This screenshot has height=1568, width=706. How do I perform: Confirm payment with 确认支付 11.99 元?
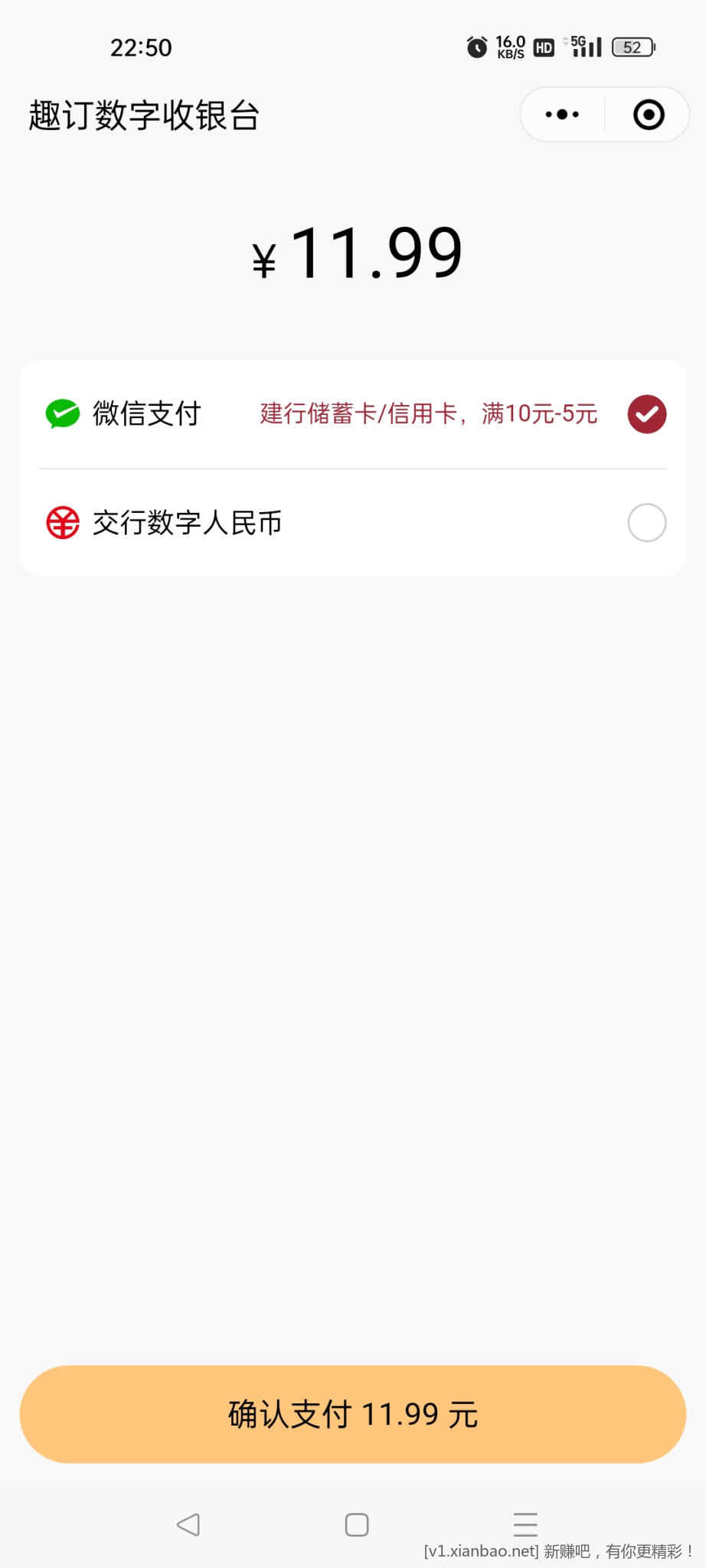coord(353,1414)
